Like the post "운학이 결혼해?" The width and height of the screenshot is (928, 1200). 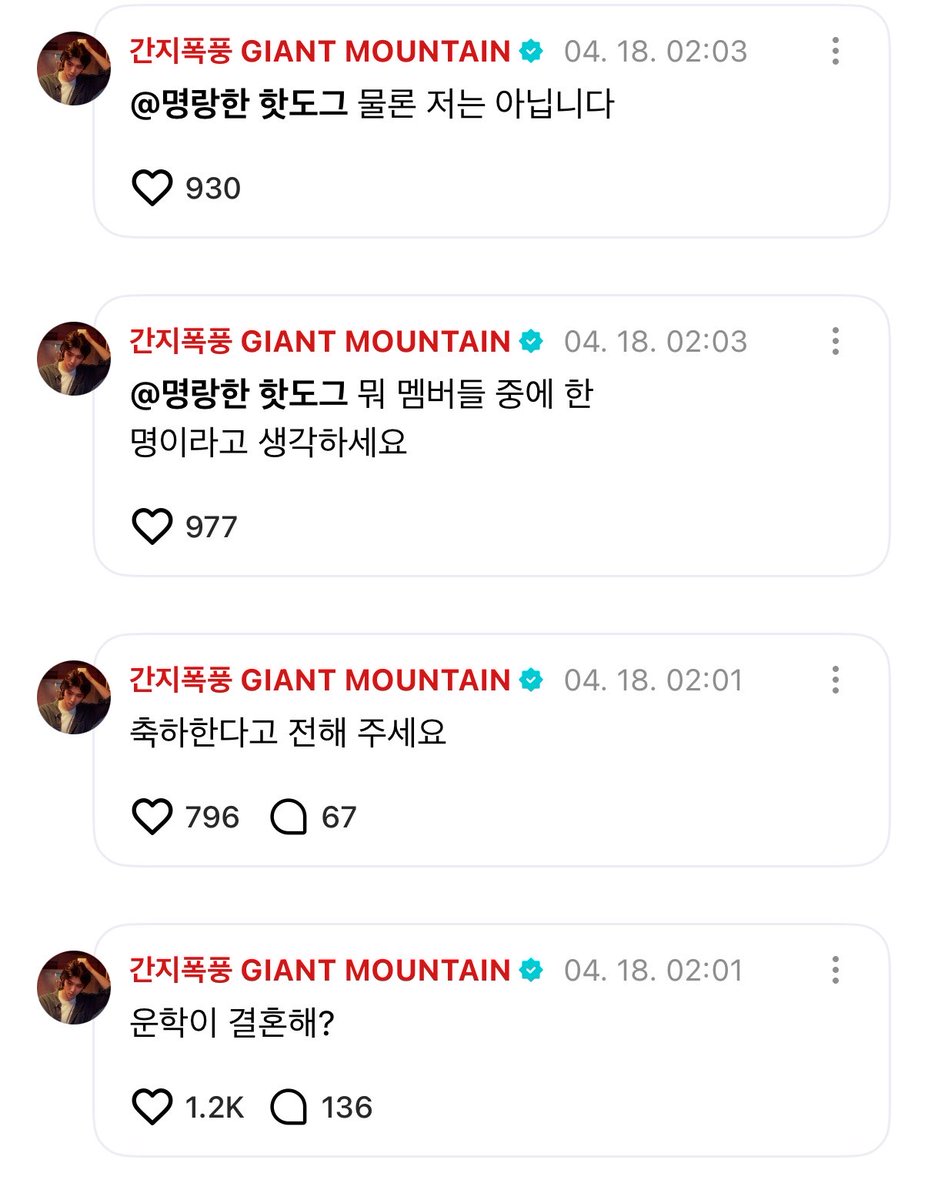click(152, 1108)
